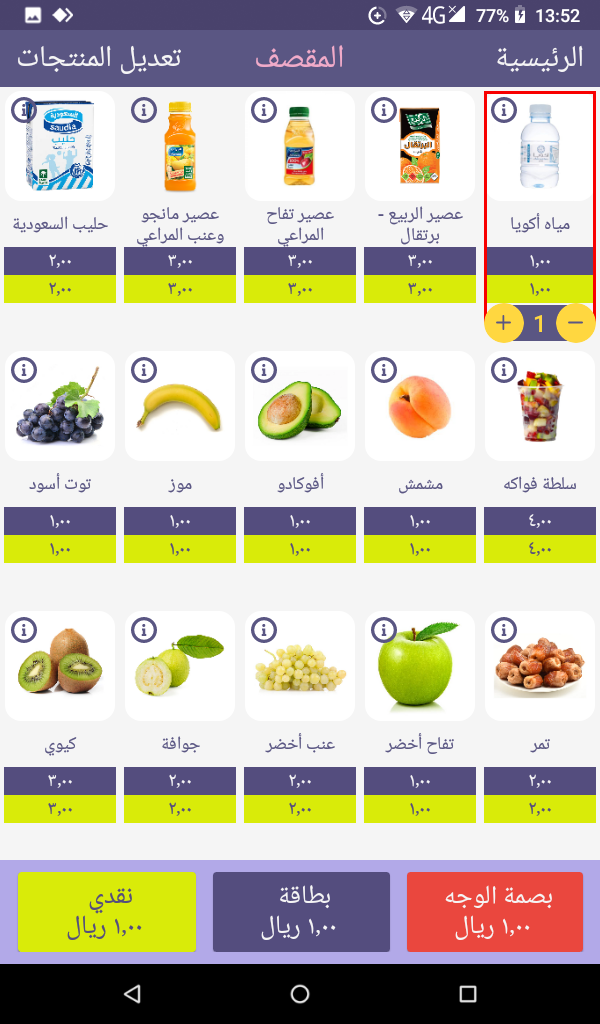
Task: Decrease مياه أكويا quantity with minus
Action: pyautogui.click(x=575, y=323)
